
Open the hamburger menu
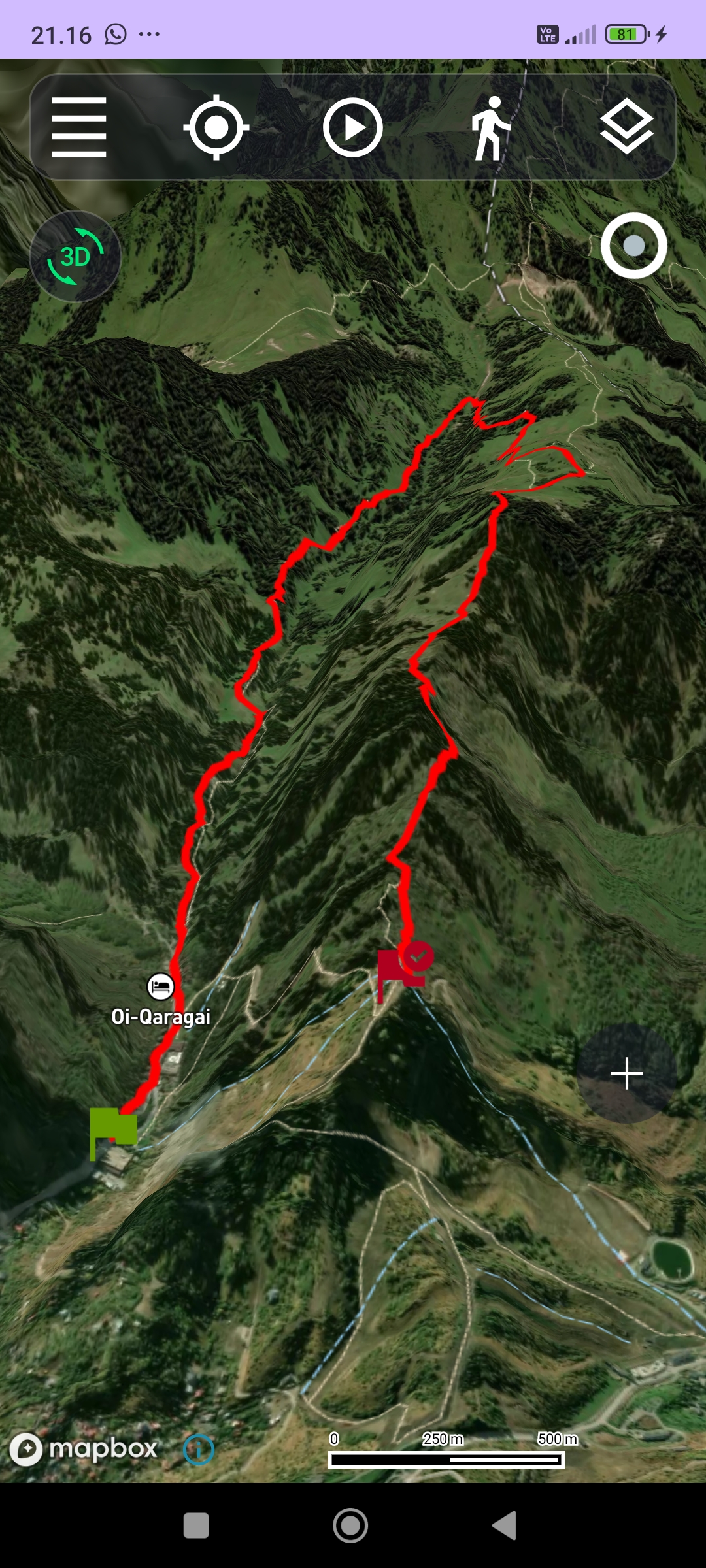pyautogui.click(x=79, y=127)
